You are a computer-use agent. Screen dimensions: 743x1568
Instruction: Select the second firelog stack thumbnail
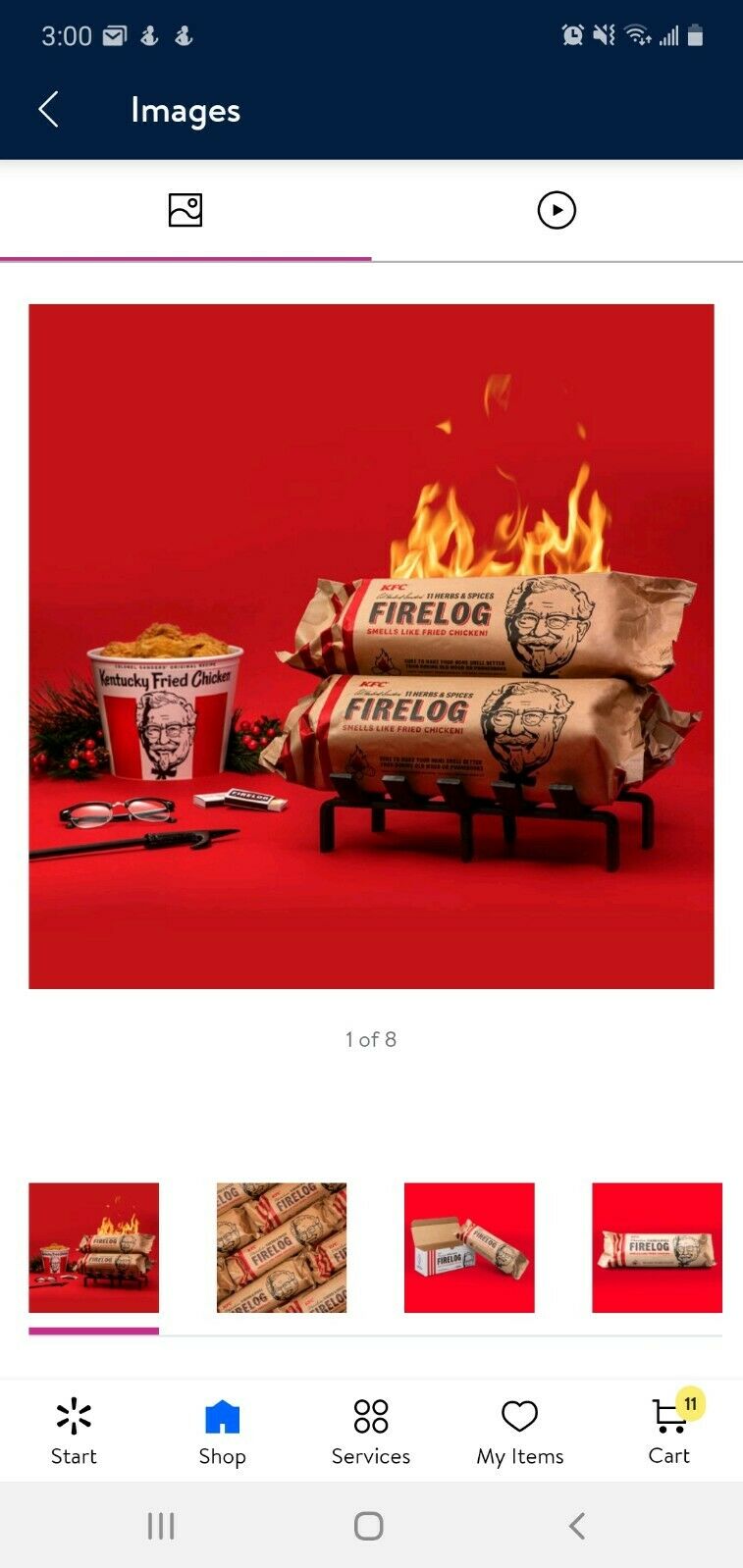(x=281, y=1247)
